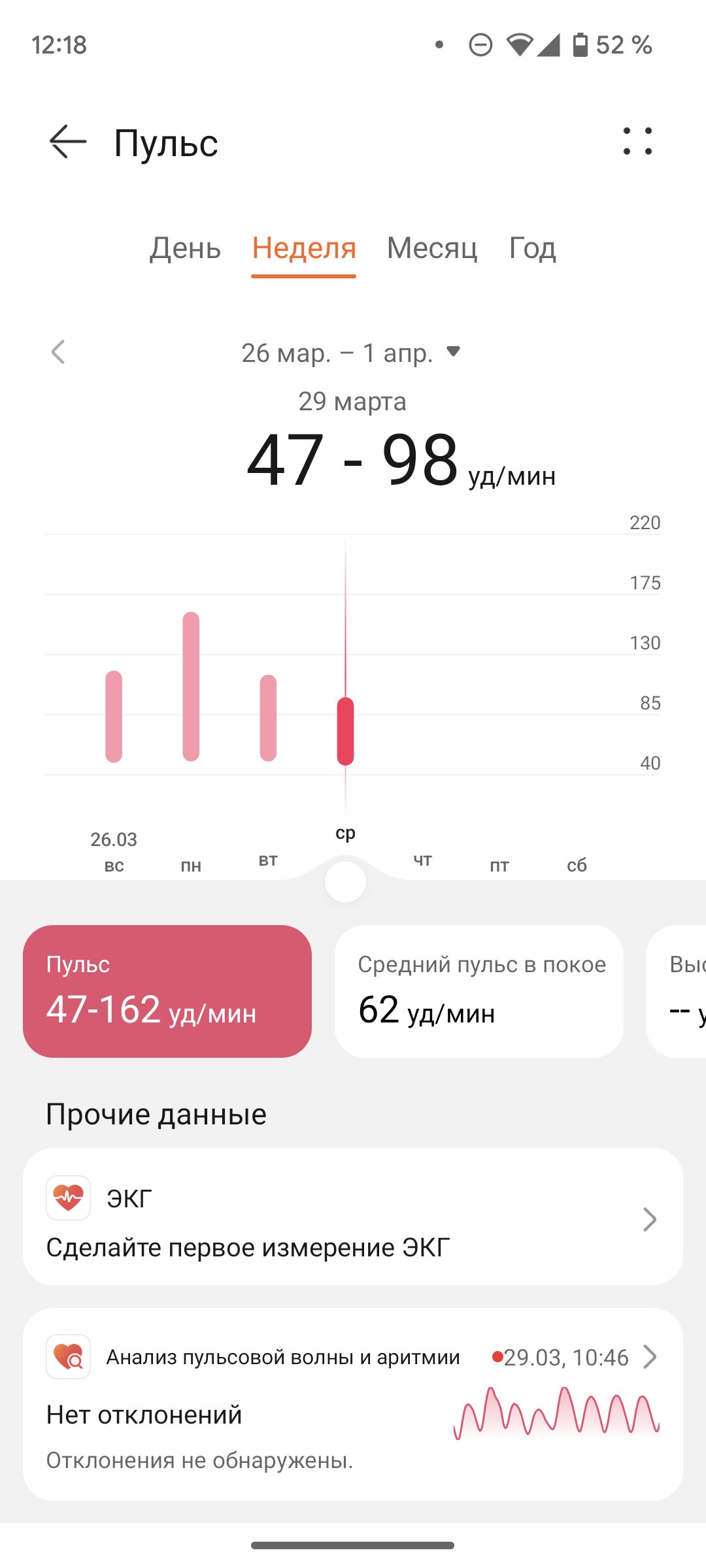The height and width of the screenshot is (1568, 706).
Task: Go back from the Пульс screen
Action: (68, 142)
